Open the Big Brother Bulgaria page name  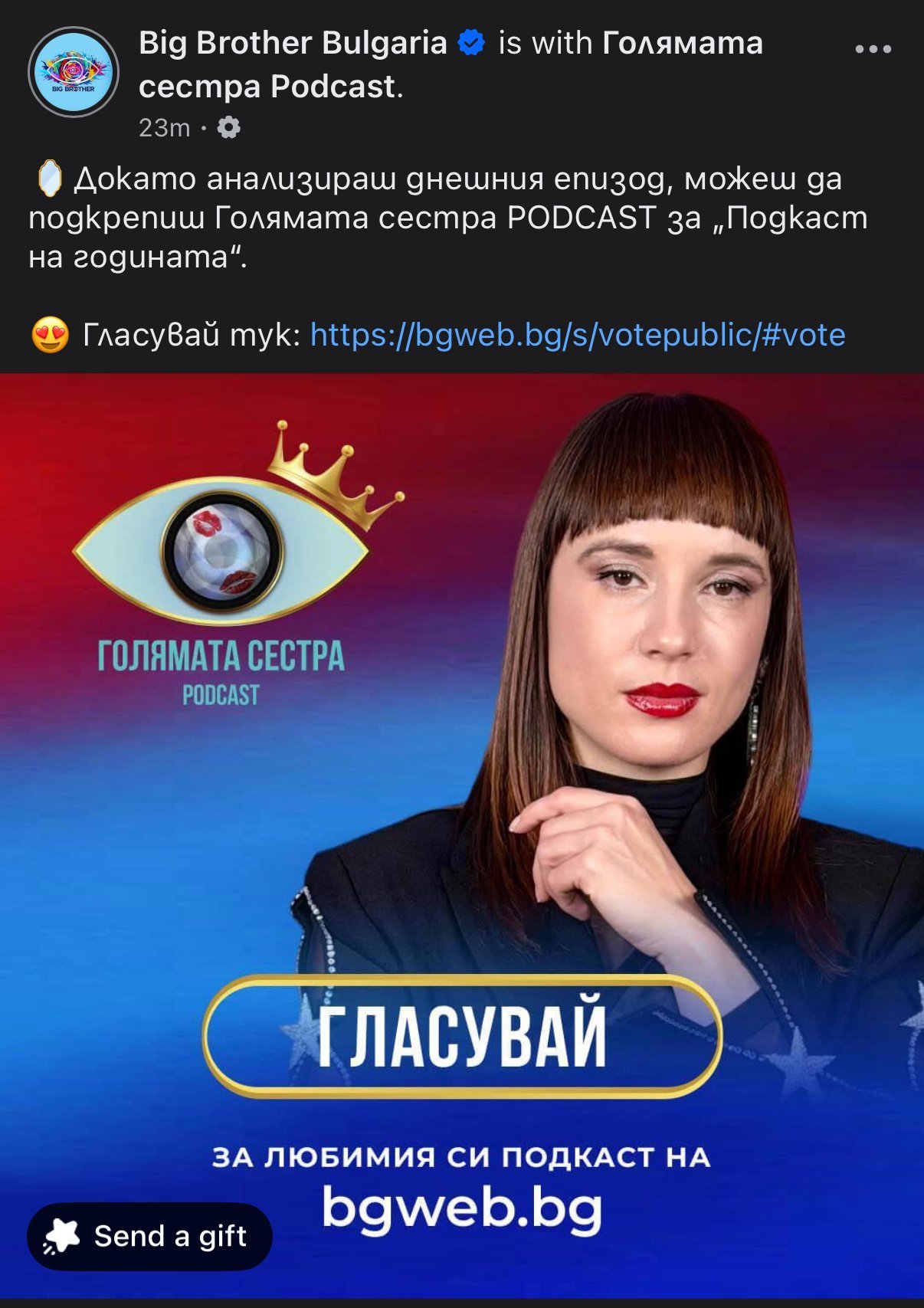point(293,43)
